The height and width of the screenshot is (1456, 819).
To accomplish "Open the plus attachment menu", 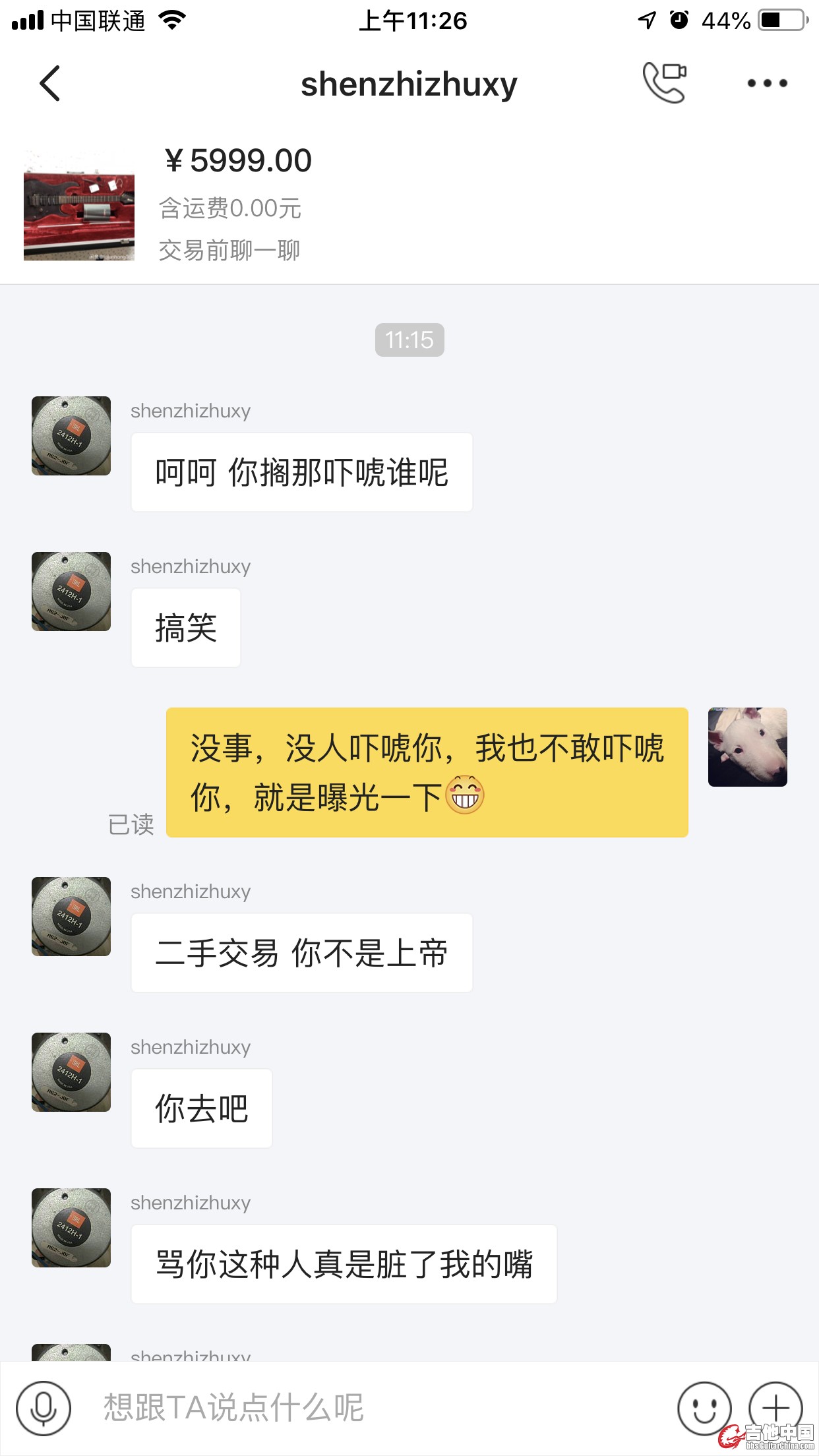I will (775, 1407).
